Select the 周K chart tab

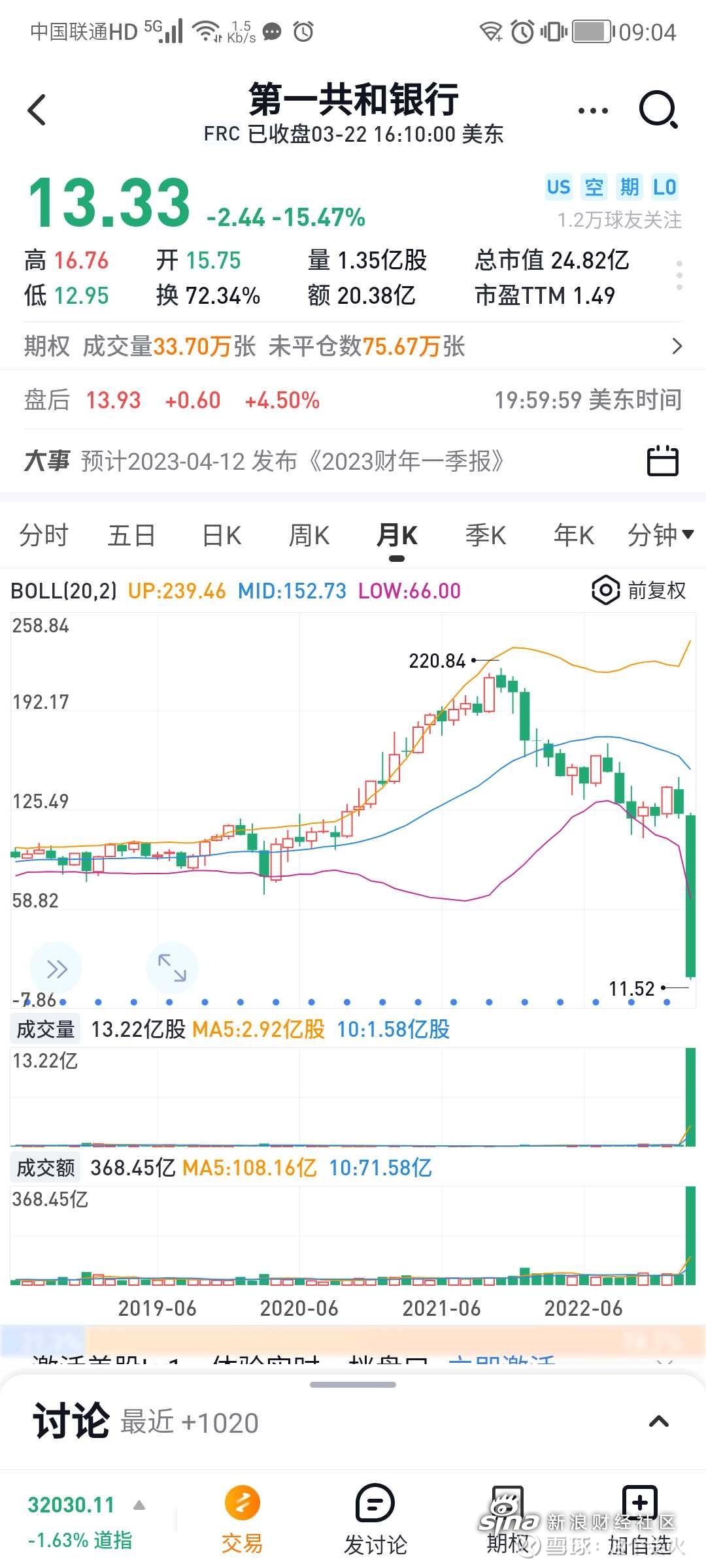(309, 535)
